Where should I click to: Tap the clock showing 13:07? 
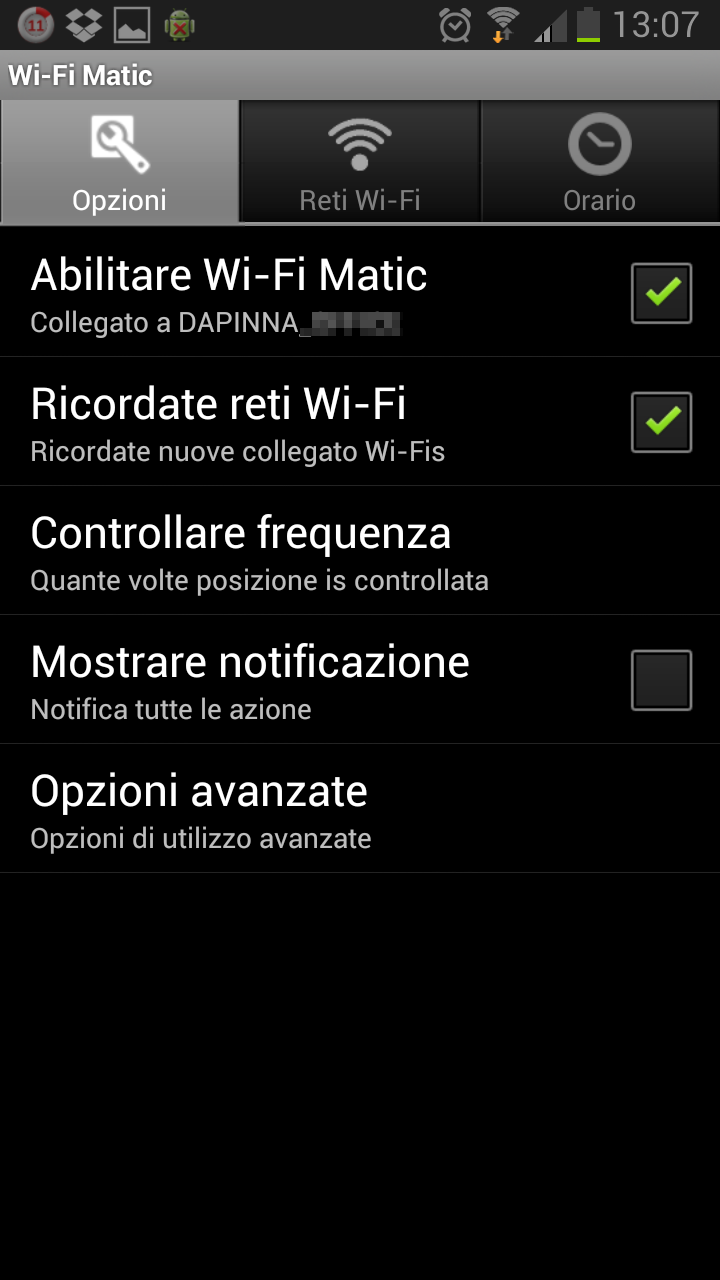[x=655, y=23]
